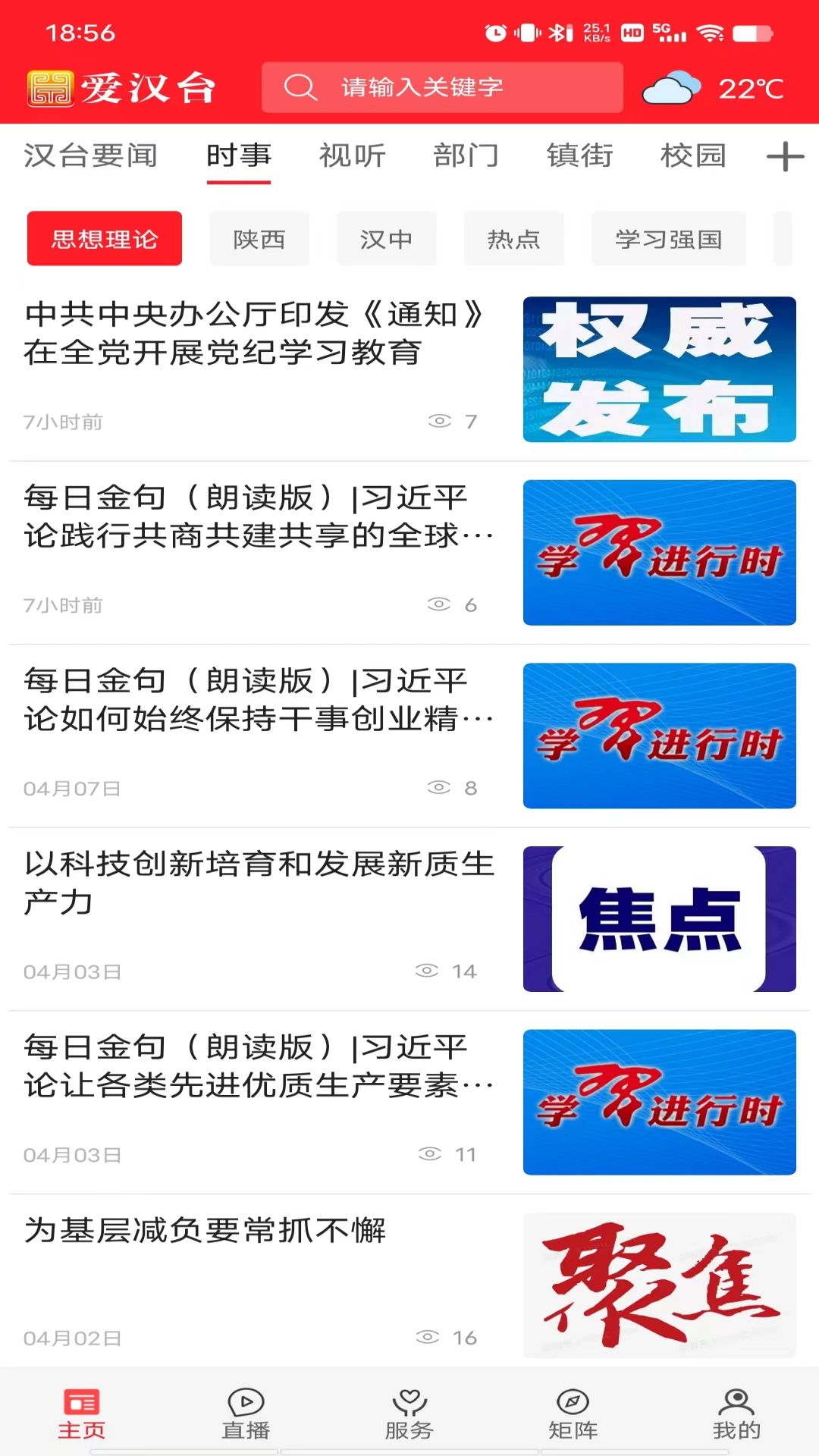
Task: Tap the 爱汉台 app logo
Action: coord(121,87)
